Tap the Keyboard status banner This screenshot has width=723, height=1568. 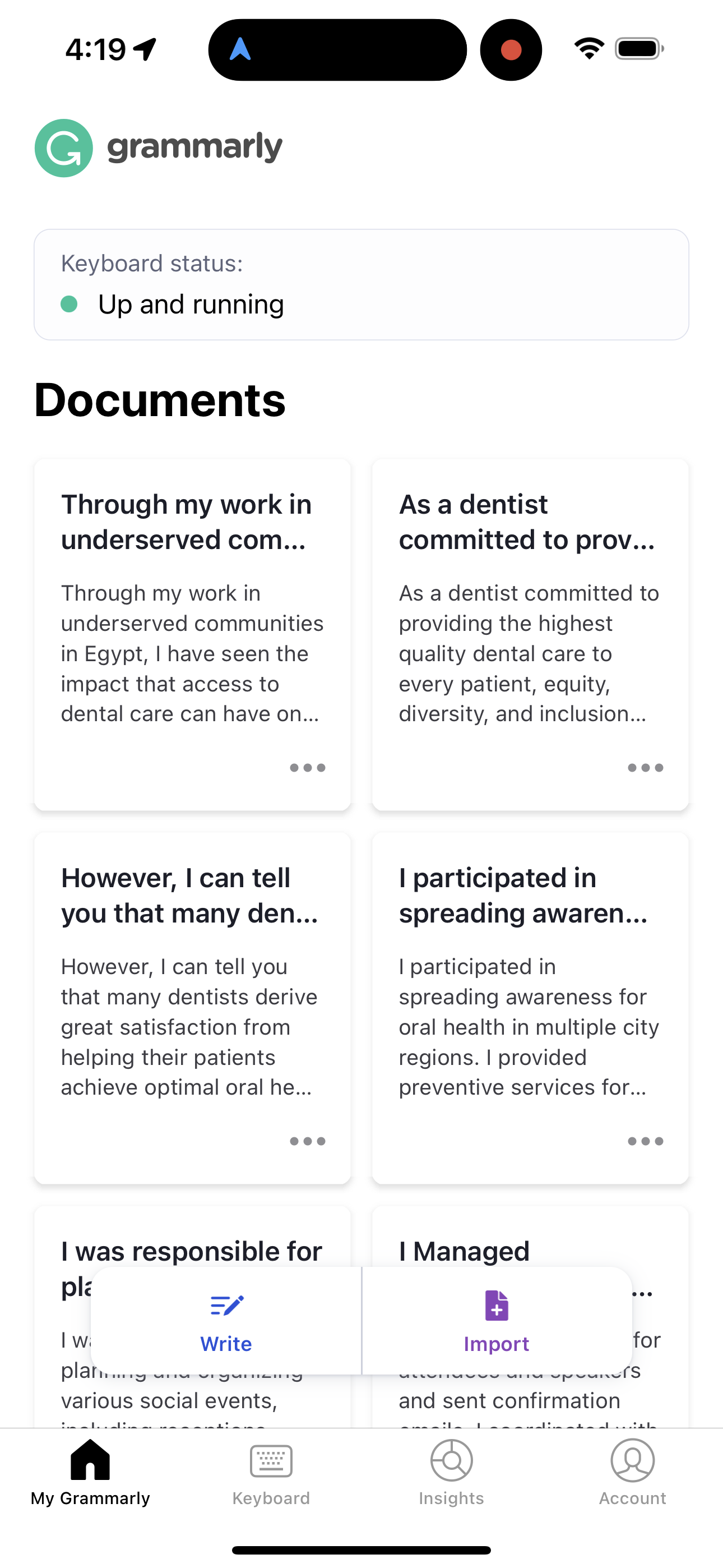click(x=361, y=284)
